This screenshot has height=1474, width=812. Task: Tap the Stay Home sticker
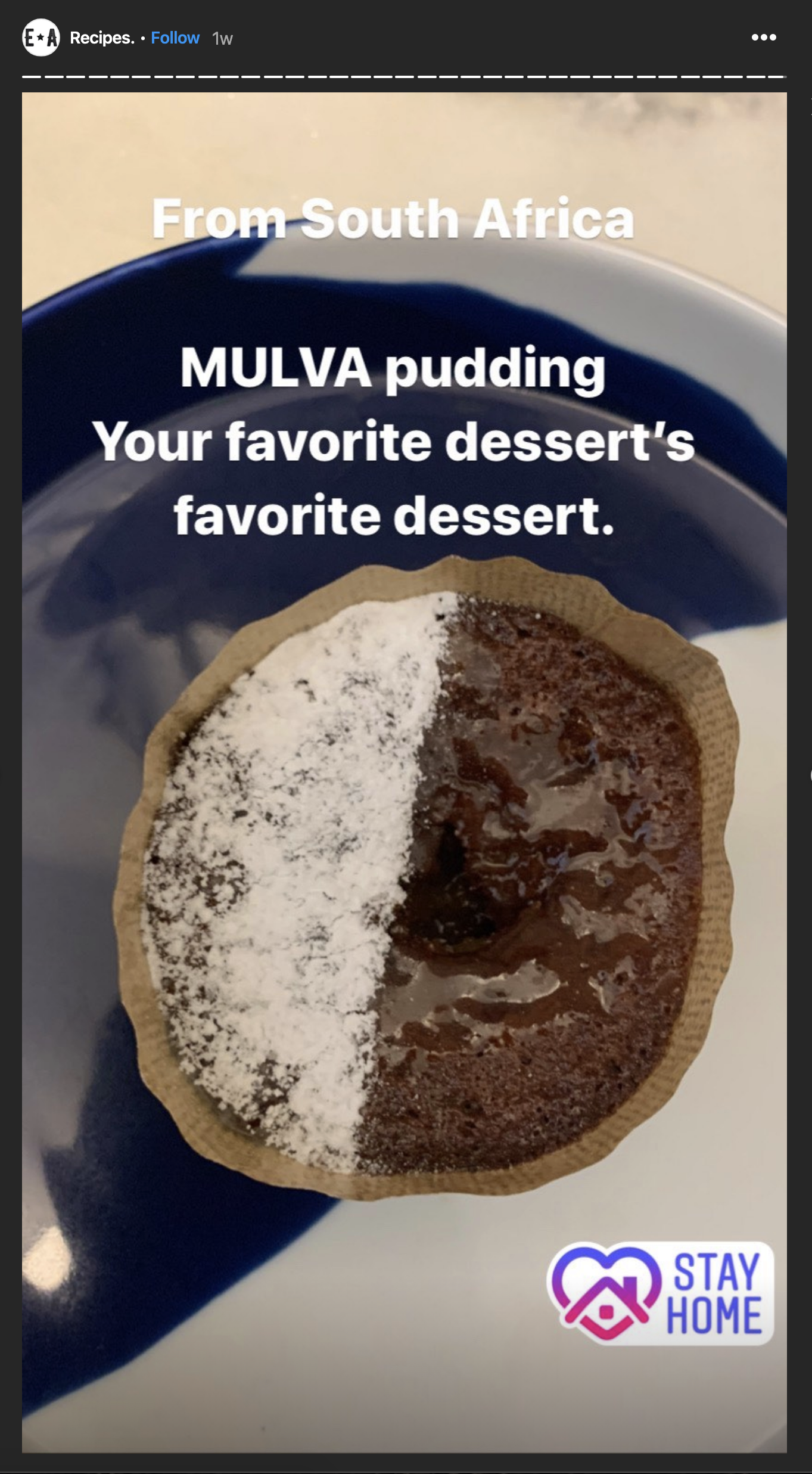(659, 1293)
